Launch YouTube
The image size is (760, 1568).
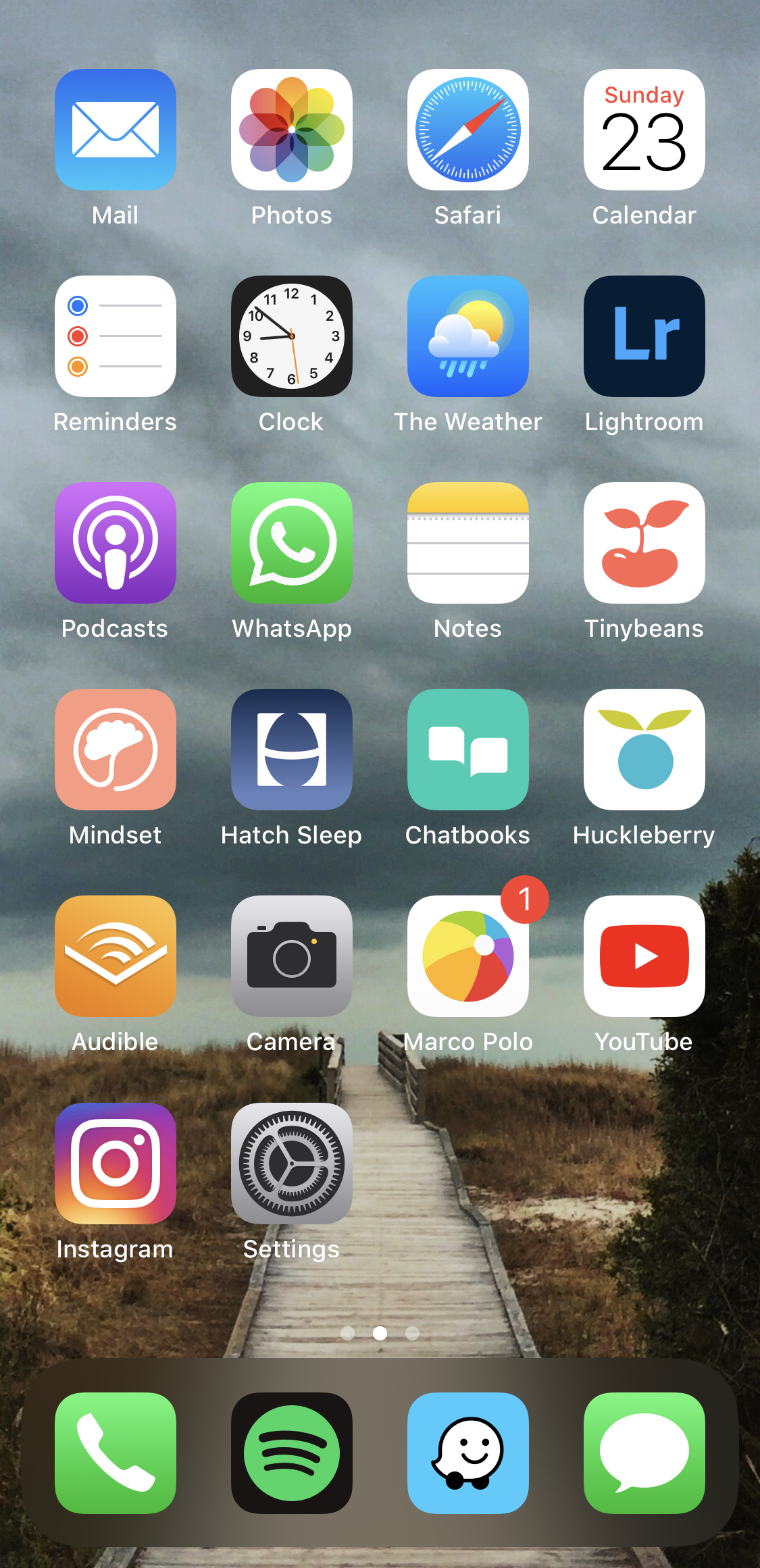[x=644, y=956]
